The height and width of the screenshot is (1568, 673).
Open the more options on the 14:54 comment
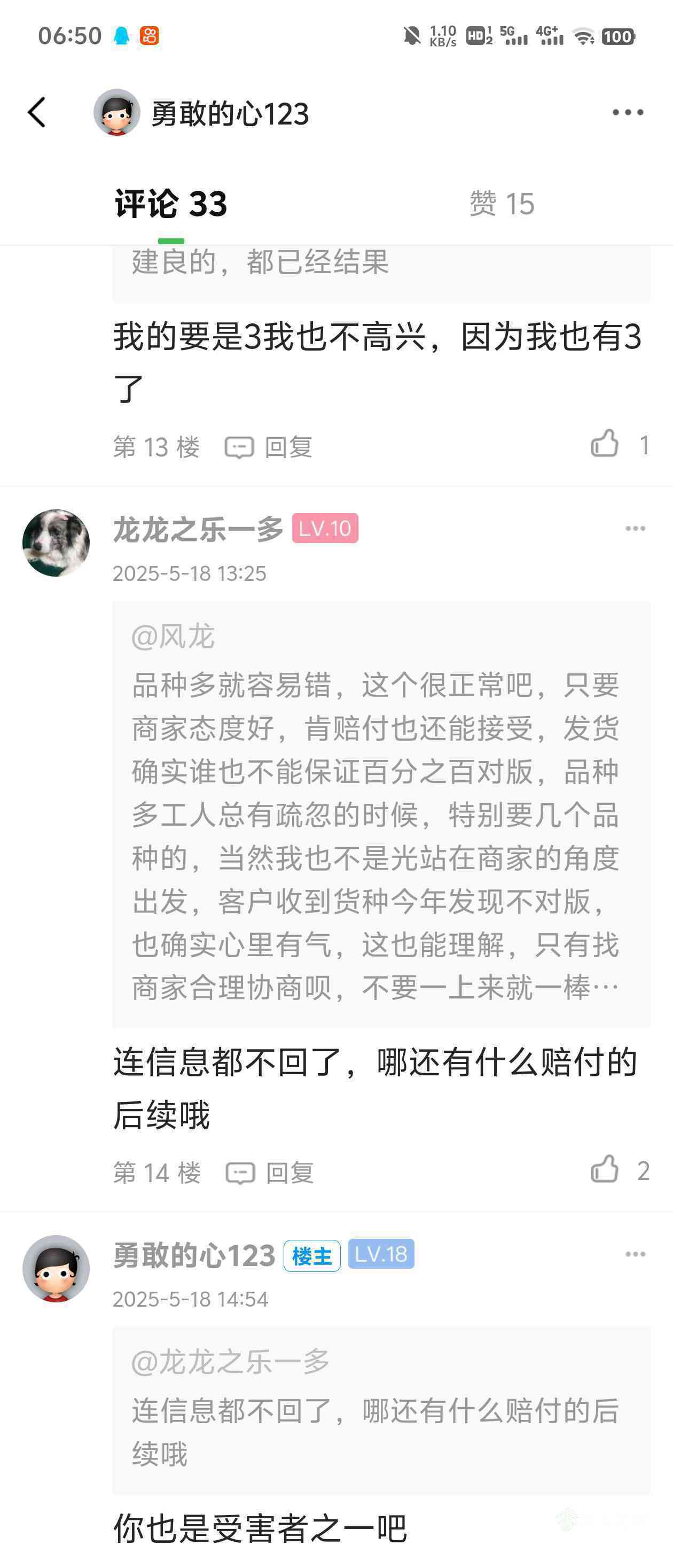635,1254
